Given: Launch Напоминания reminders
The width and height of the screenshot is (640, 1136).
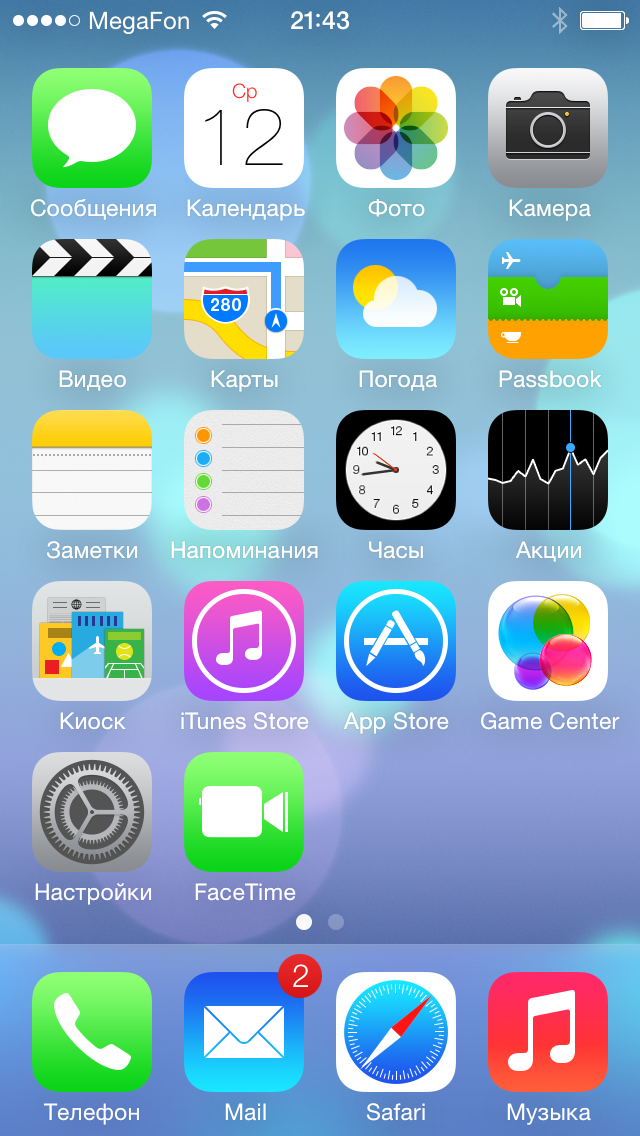Looking at the screenshot, I should (x=244, y=470).
